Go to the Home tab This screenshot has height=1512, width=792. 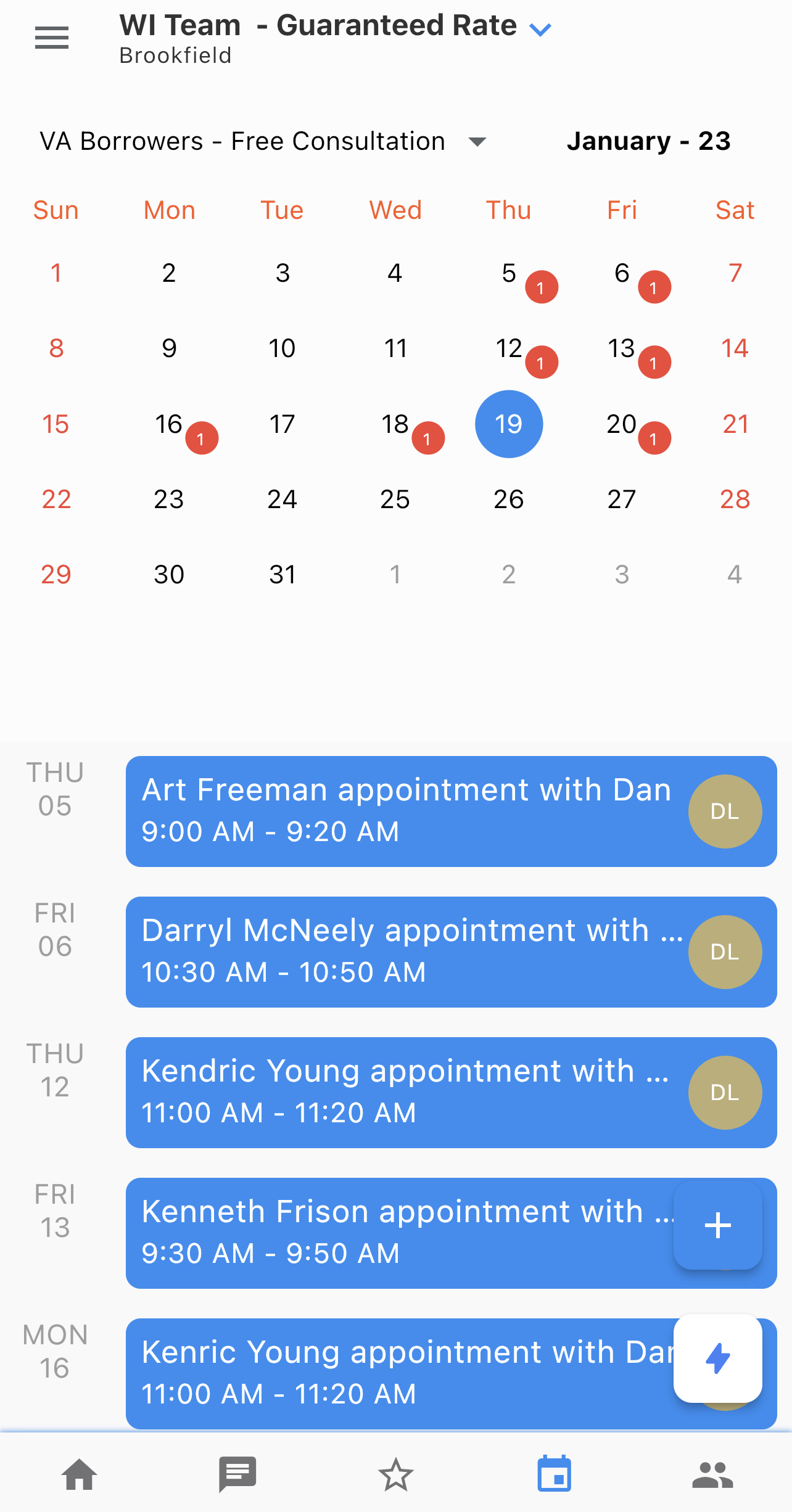[x=80, y=1475]
